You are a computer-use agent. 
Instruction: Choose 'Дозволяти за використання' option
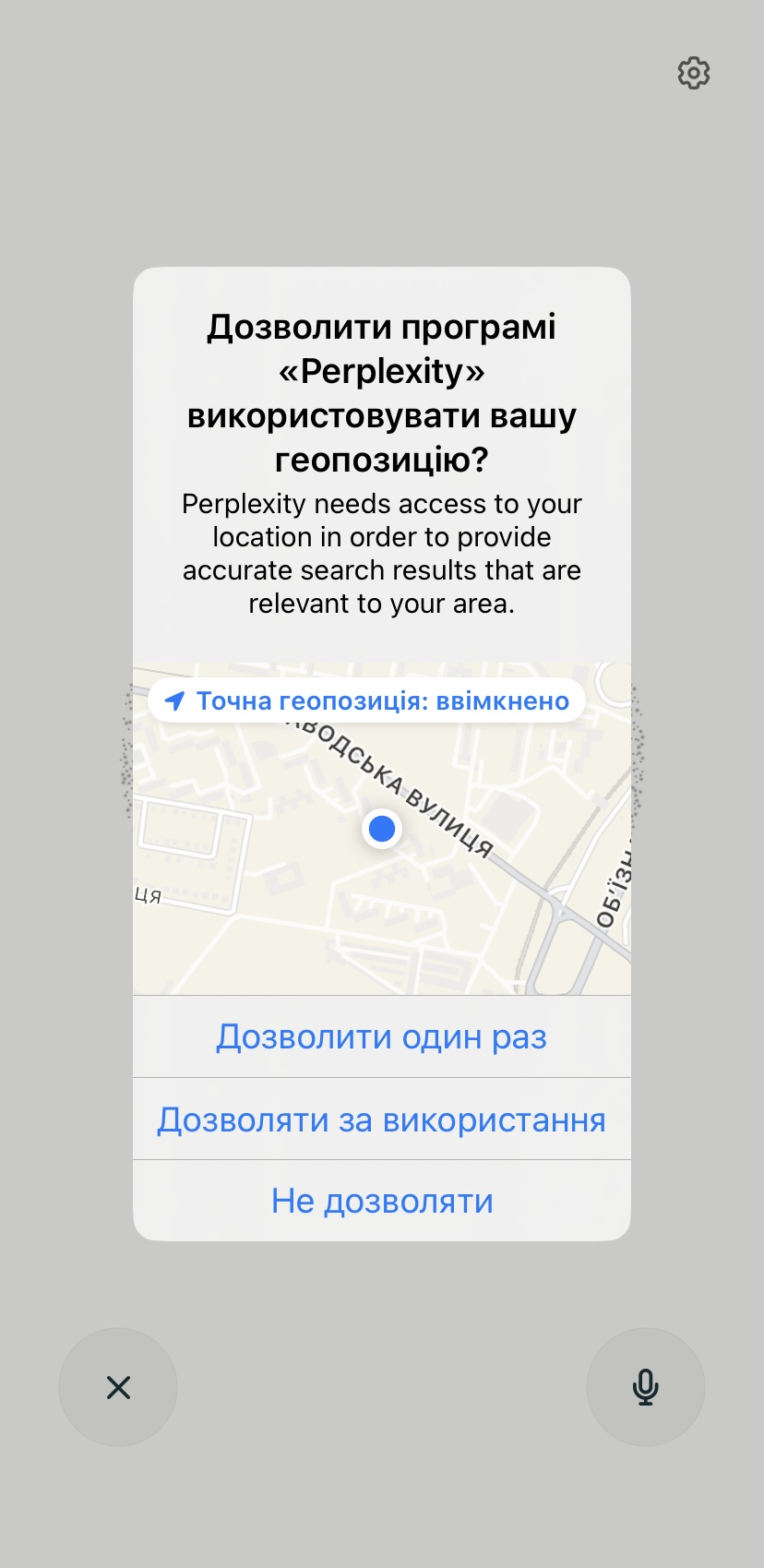[x=382, y=1119]
